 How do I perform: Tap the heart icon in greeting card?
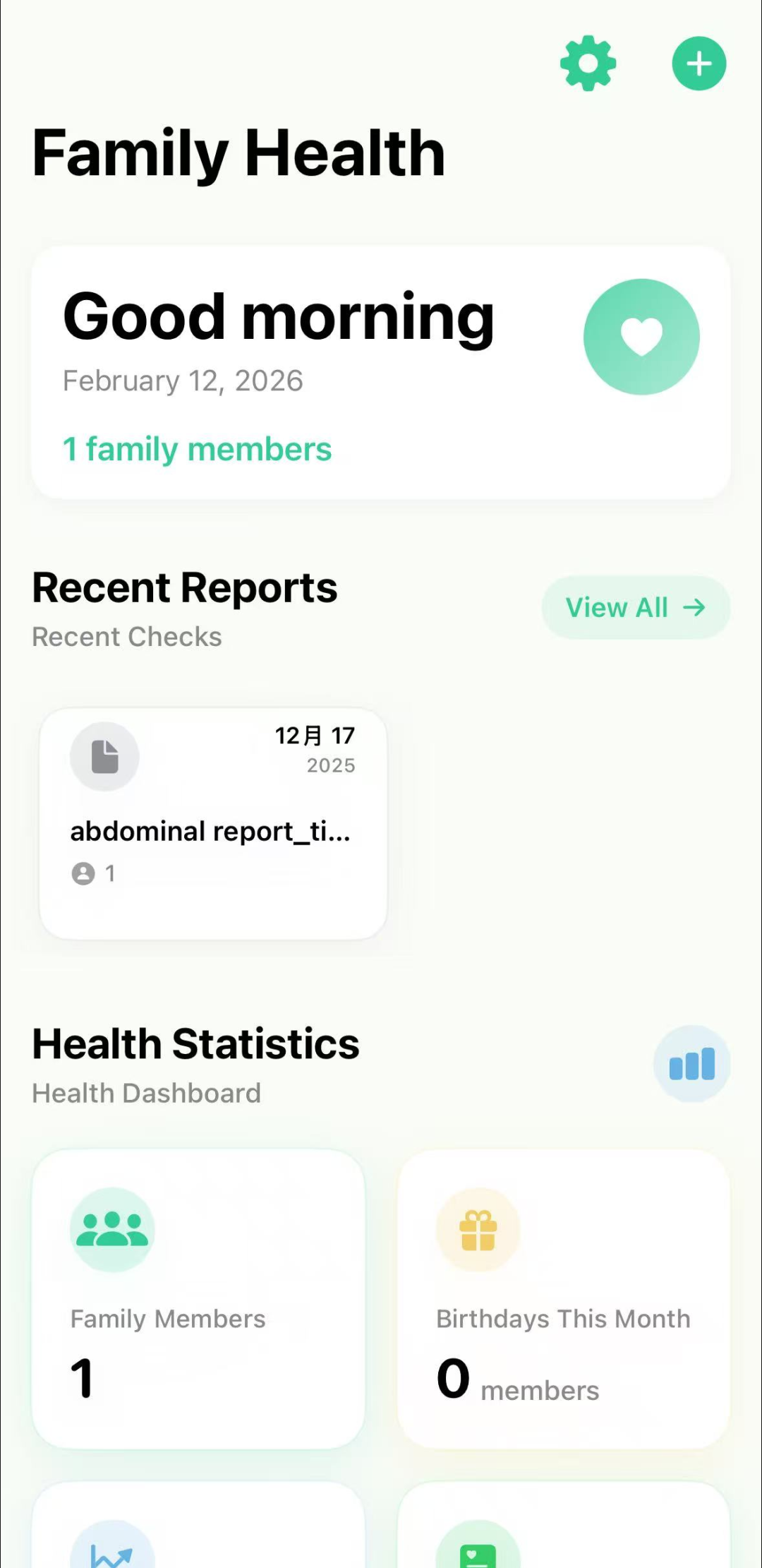(x=641, y=337)
